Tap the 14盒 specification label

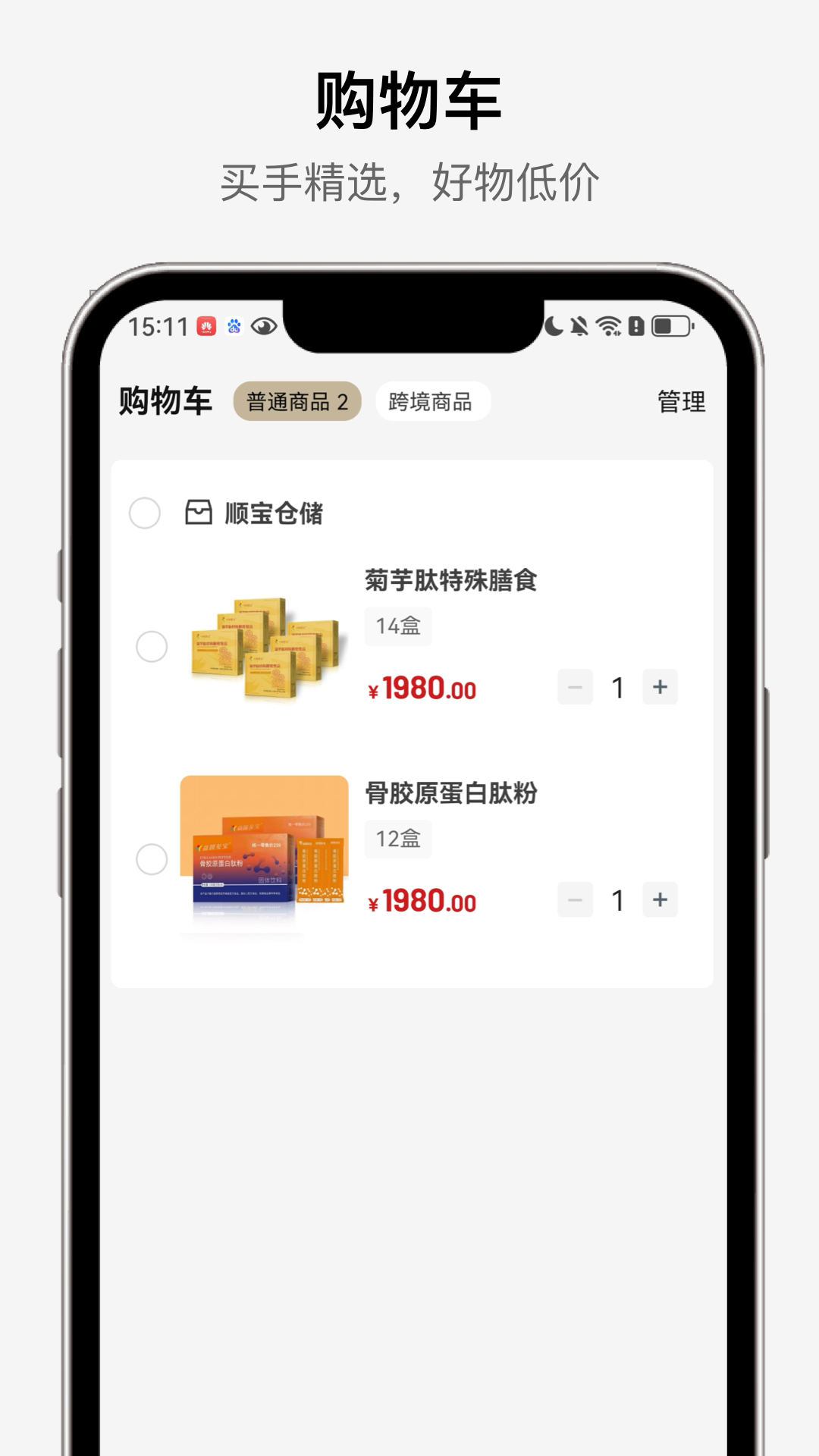click(397, 626)
